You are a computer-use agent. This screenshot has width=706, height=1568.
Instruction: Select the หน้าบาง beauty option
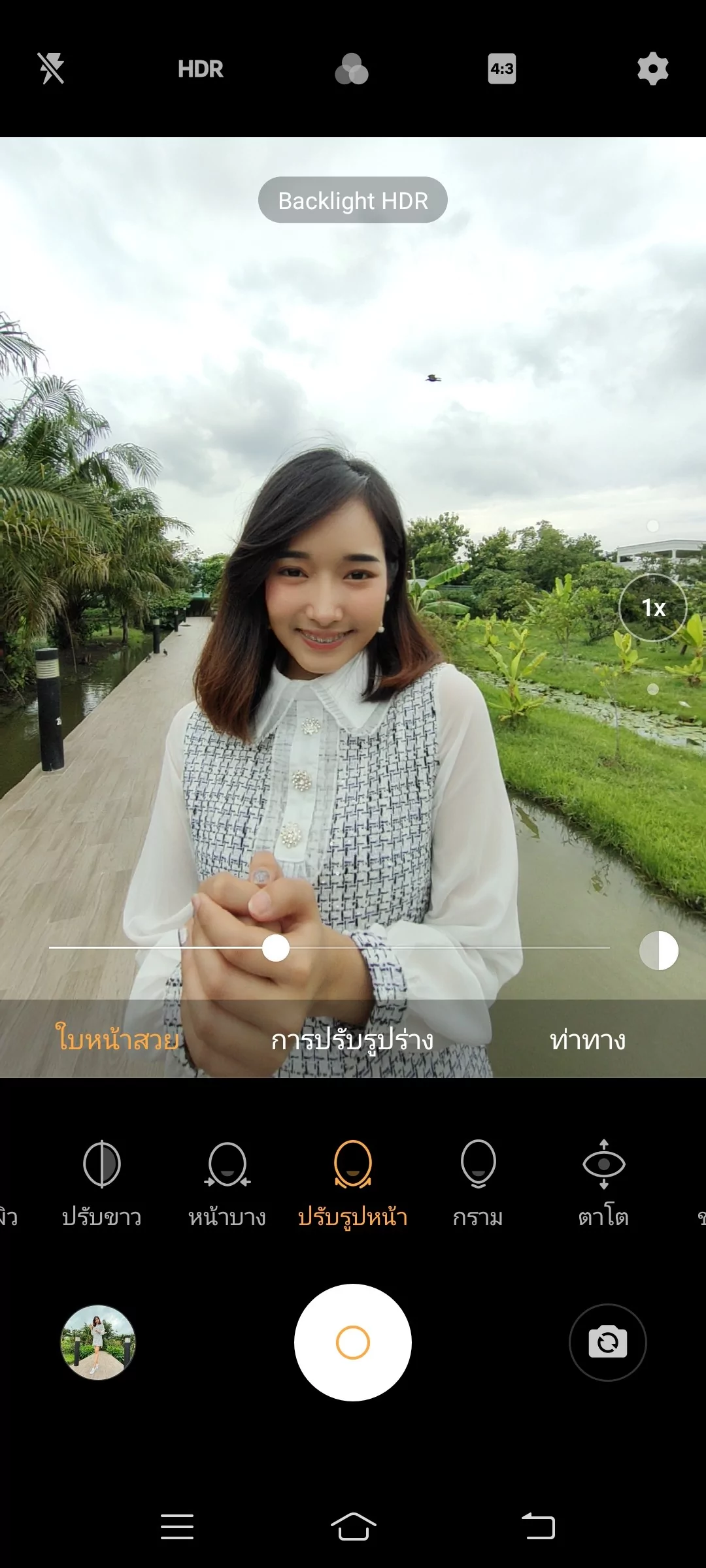click(x=227, y=1184)
